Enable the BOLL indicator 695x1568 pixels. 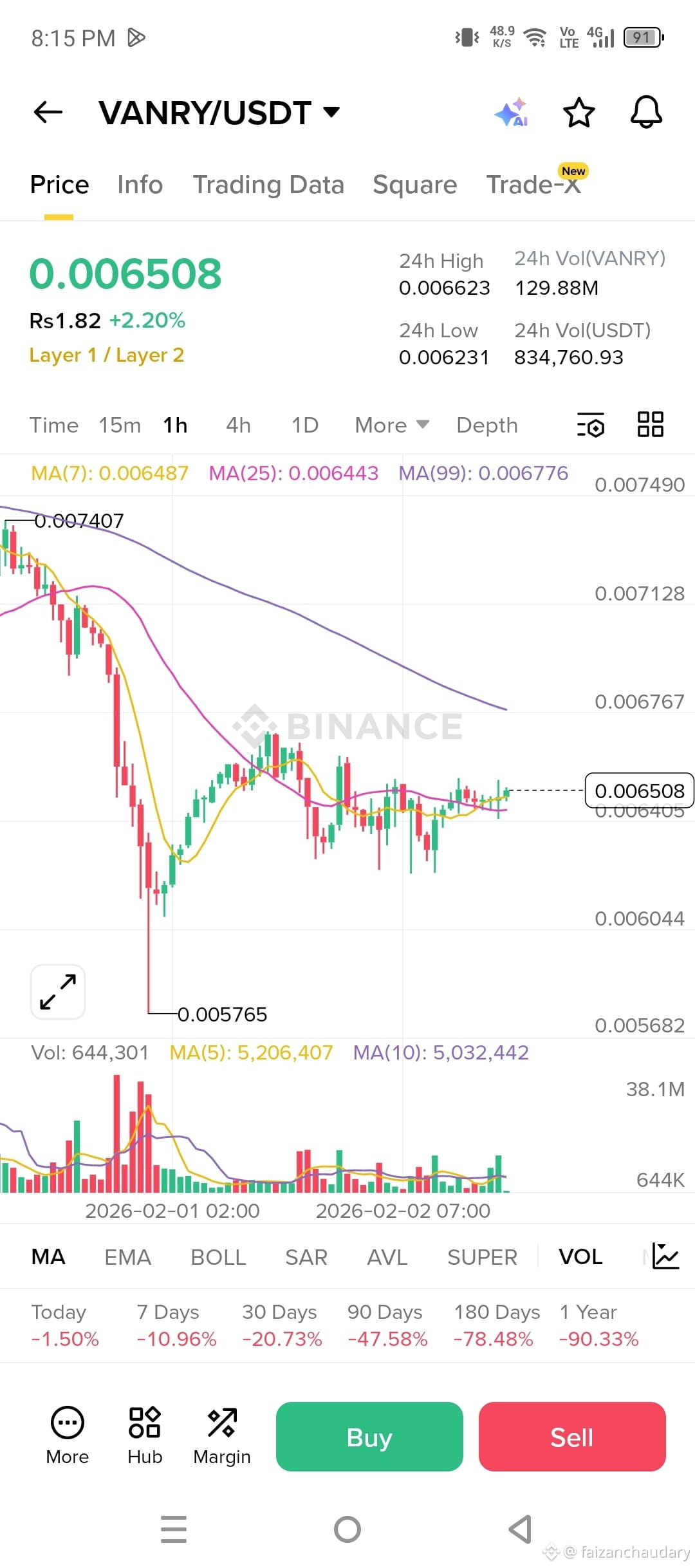[218, 1257]
